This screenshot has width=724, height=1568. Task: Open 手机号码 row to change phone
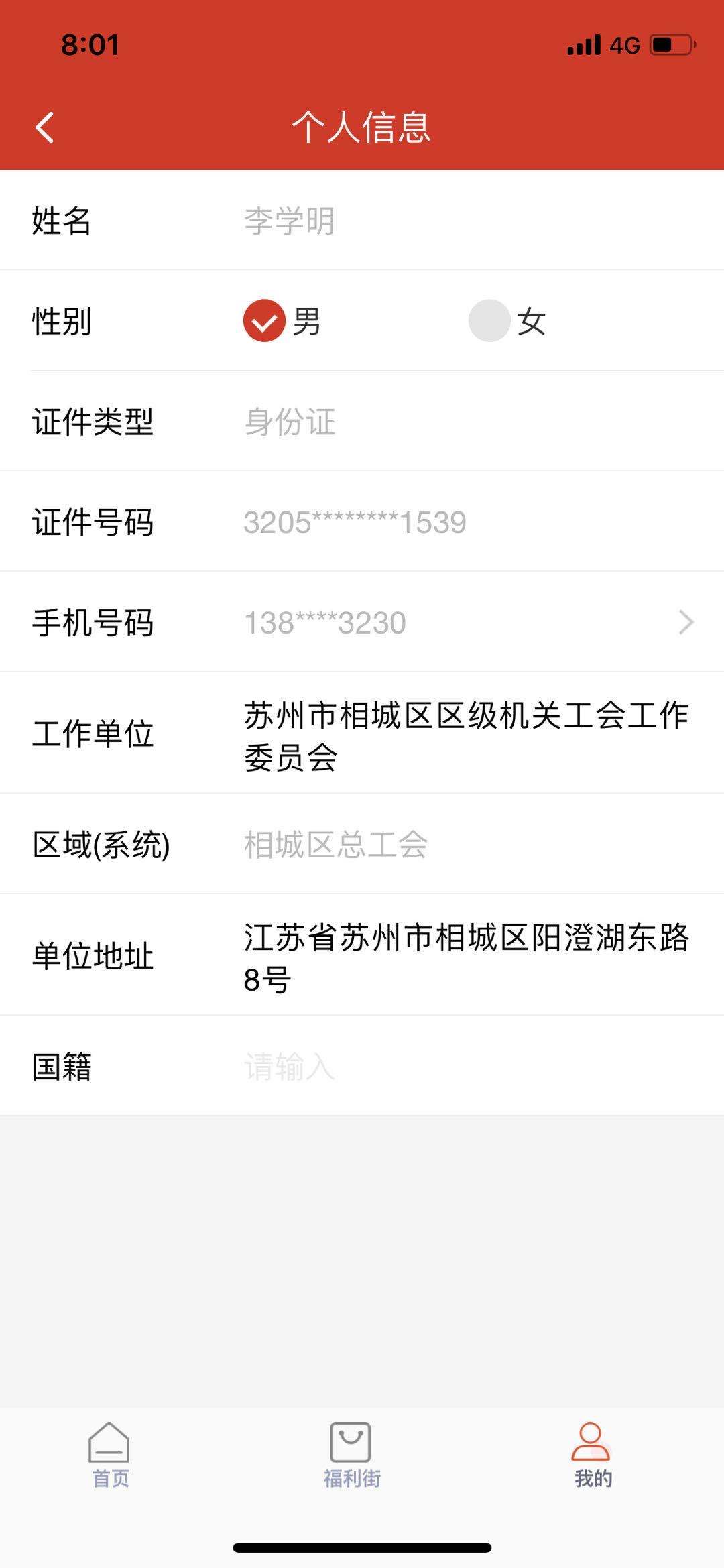362,622
